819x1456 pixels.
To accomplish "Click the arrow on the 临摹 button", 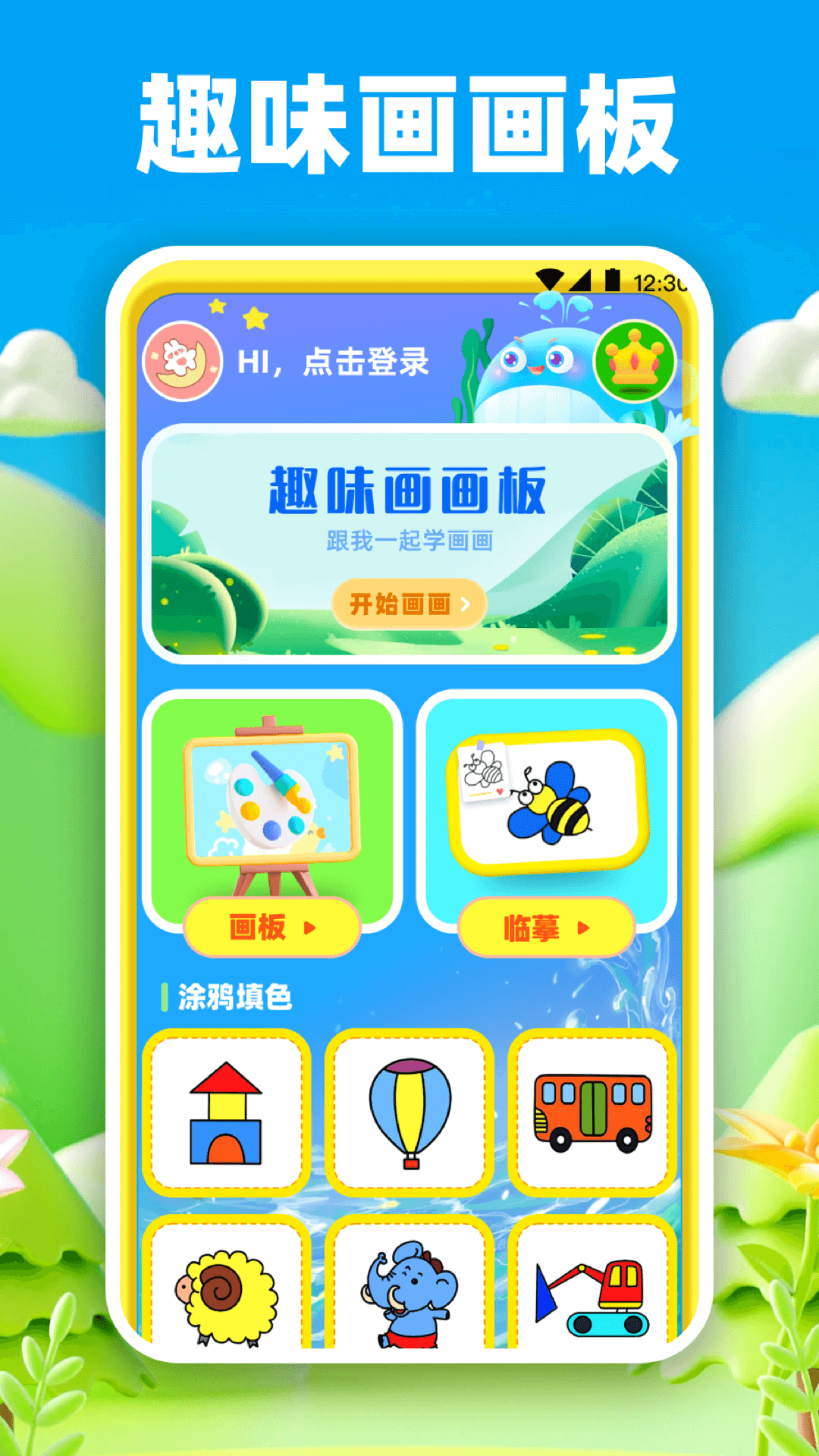I will click(584, 926).
